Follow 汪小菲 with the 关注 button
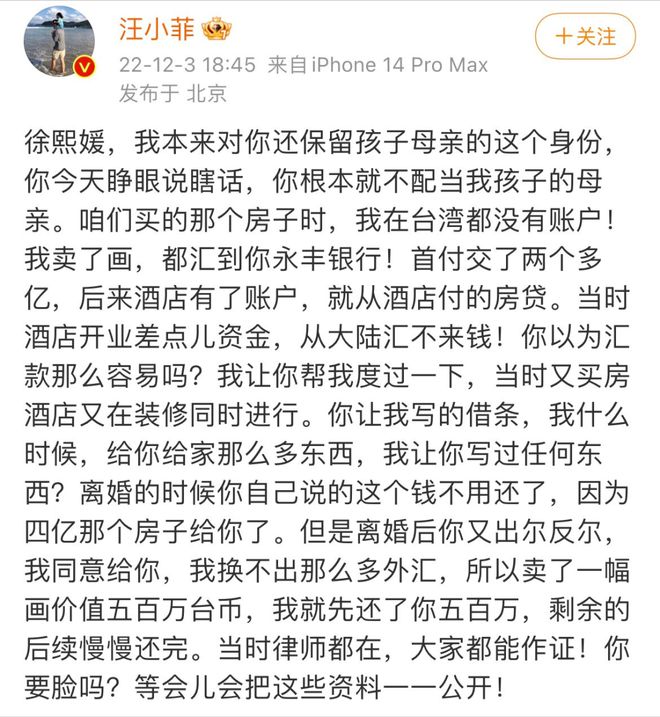Viewport: 660px width, 717px height. [585, 38]
